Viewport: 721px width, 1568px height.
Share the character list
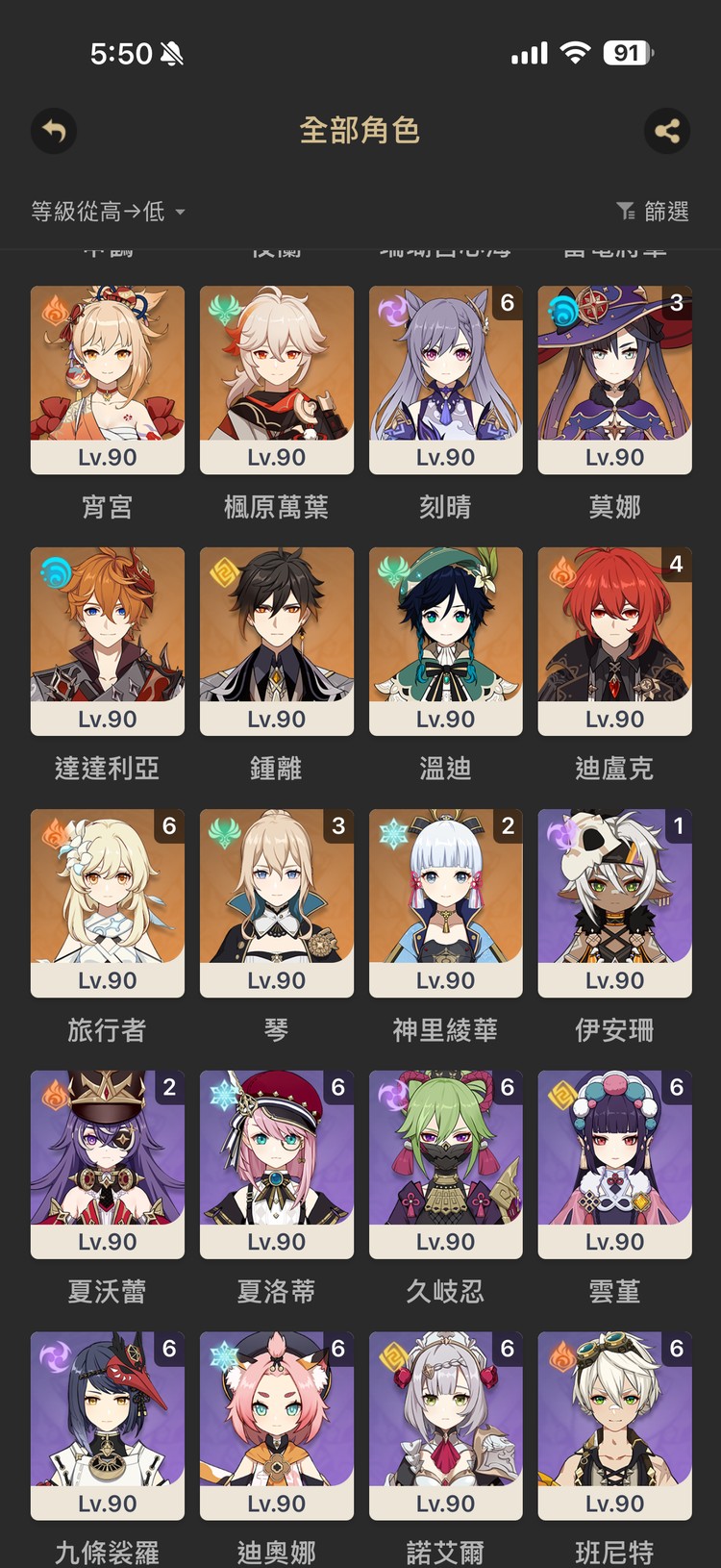point(667,131)
